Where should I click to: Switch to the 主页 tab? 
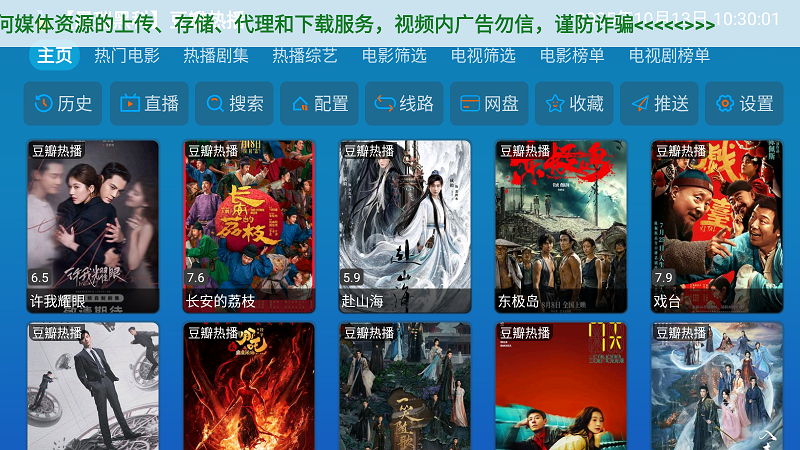(55, 56)
